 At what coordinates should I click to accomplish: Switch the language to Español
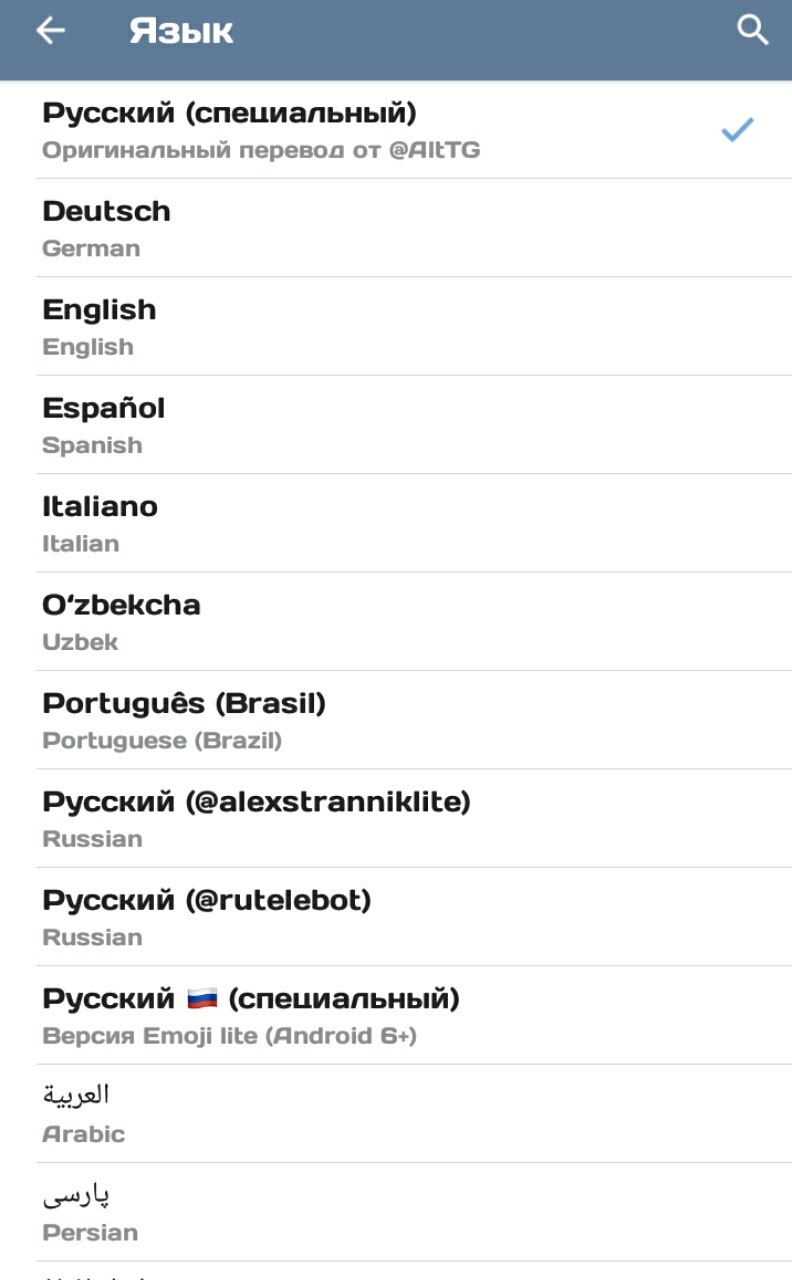(x=396, y=425)
